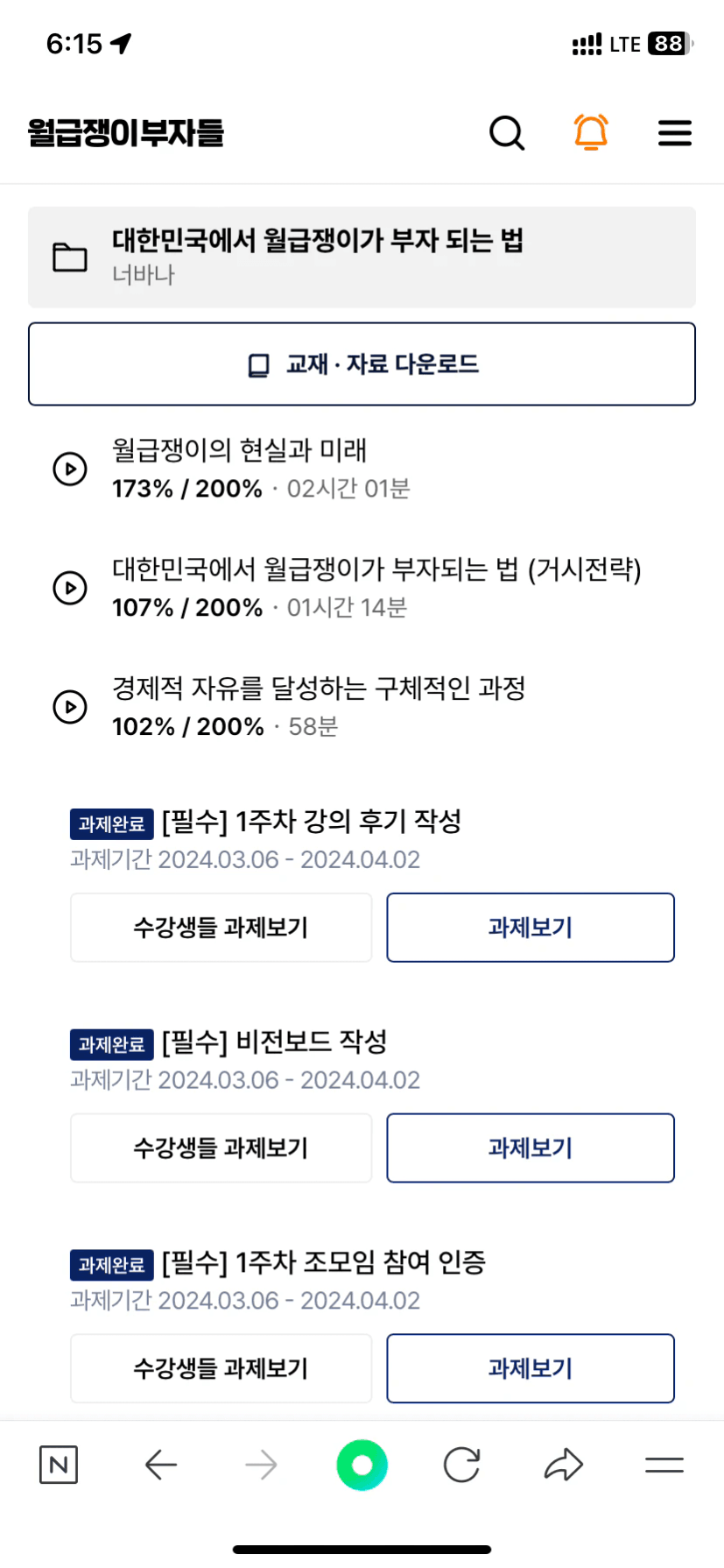This screenshot has width=724, height=1568.
Task: Play 경제적 자유를 달성하는 구체적인 과정
Action: click(x=70, y=707)
